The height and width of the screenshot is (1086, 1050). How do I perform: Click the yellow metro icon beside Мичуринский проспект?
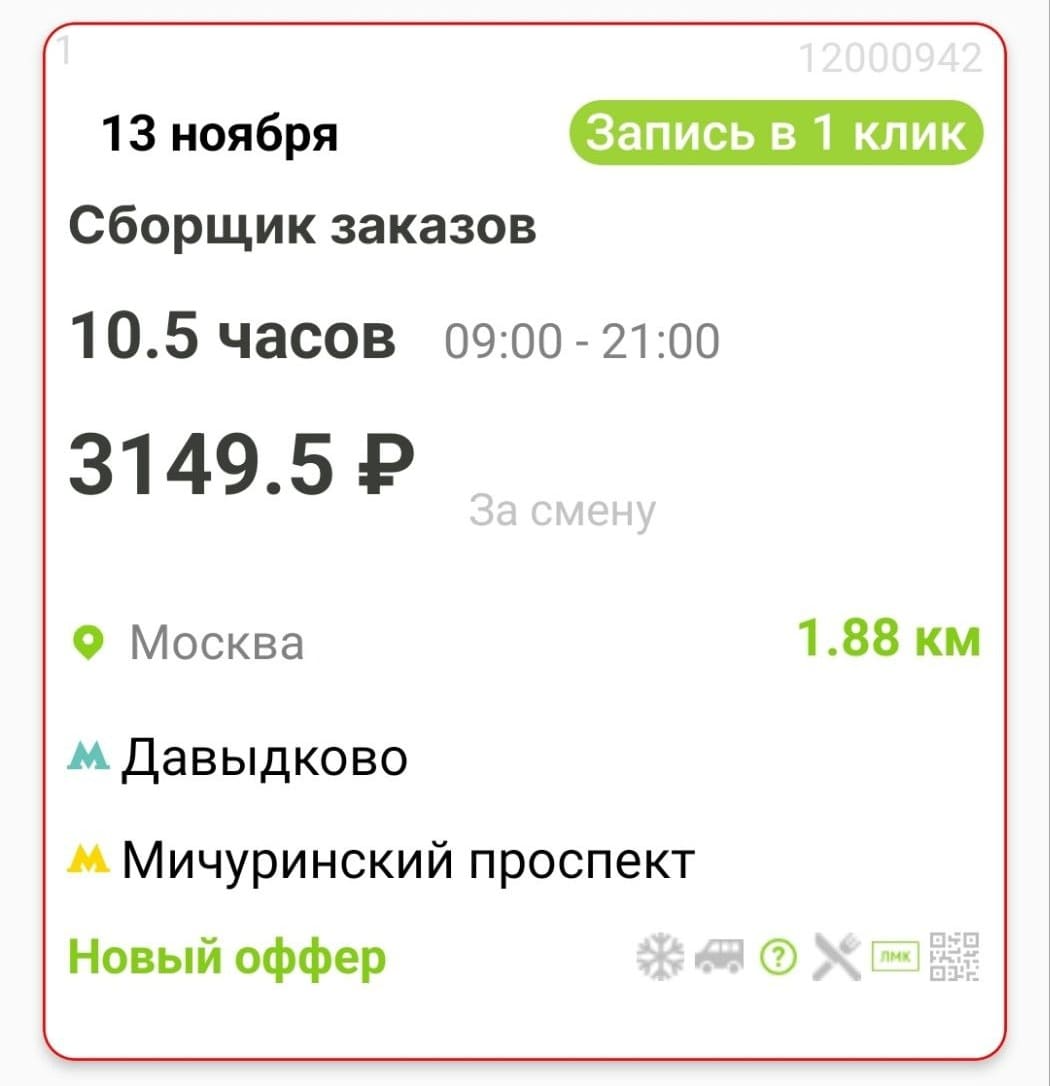click(x=90, y=855)
